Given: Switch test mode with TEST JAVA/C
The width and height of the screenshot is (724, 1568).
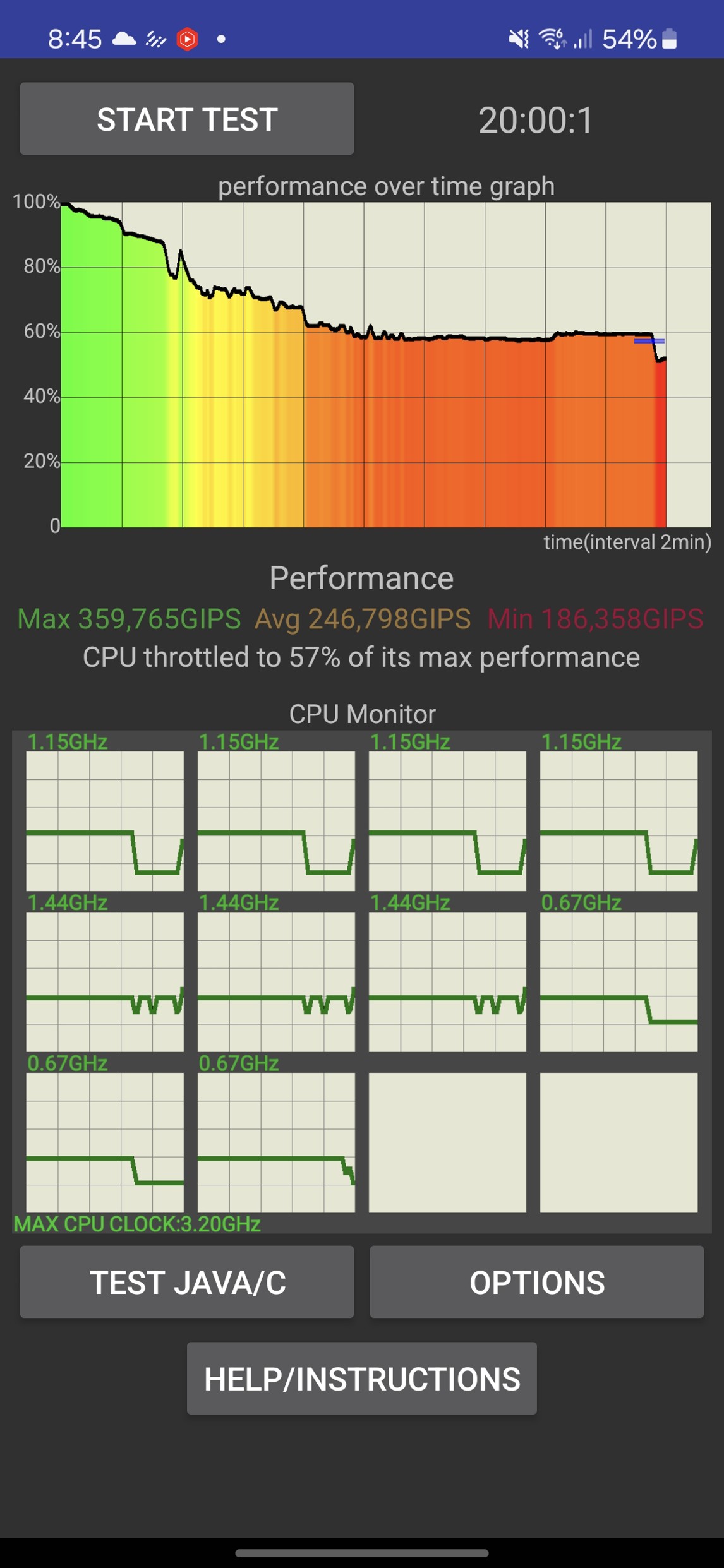Looking at the screenshot, I should [186, 1283].
